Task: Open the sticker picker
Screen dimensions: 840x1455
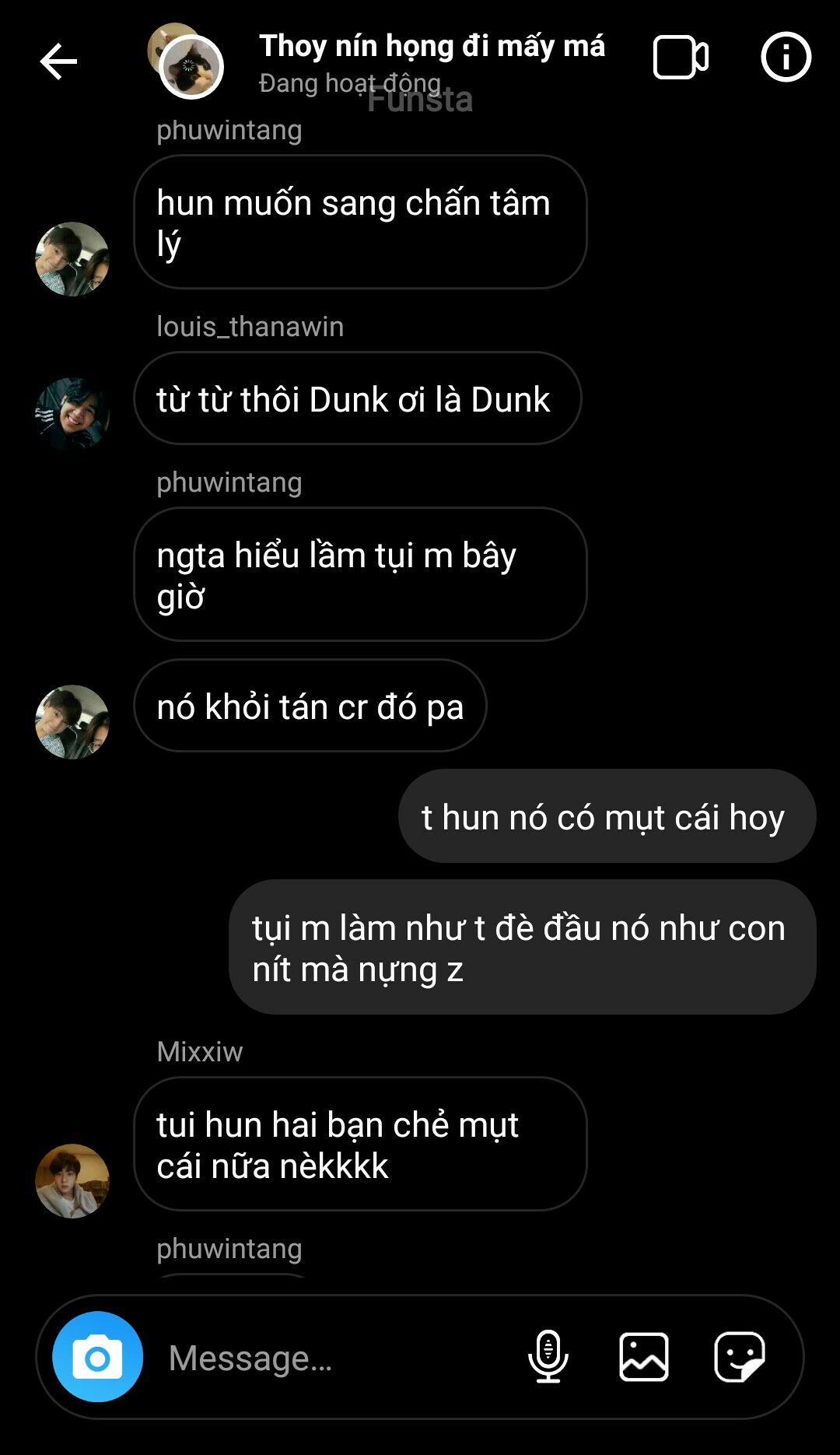Action: 740,1357
